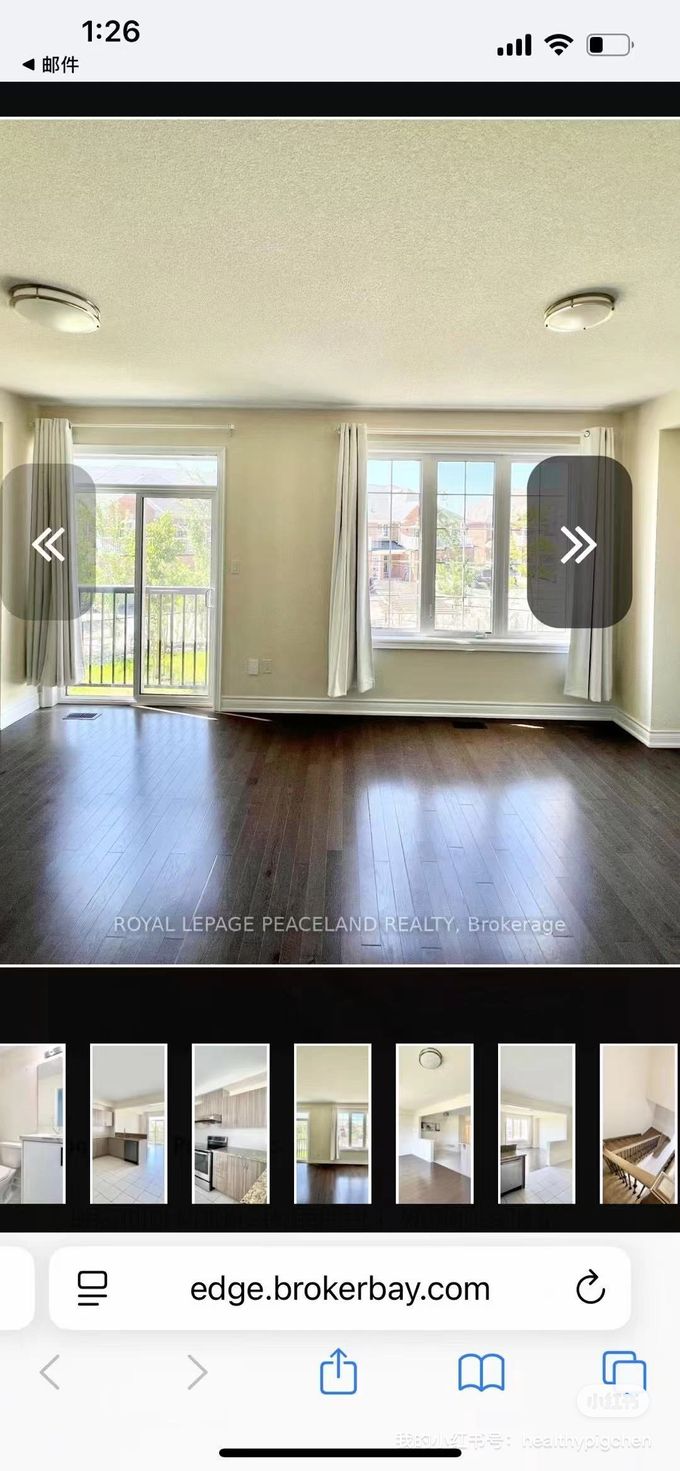Return to the Mail app
The image size is (680, 1471).
pos(50,65)
